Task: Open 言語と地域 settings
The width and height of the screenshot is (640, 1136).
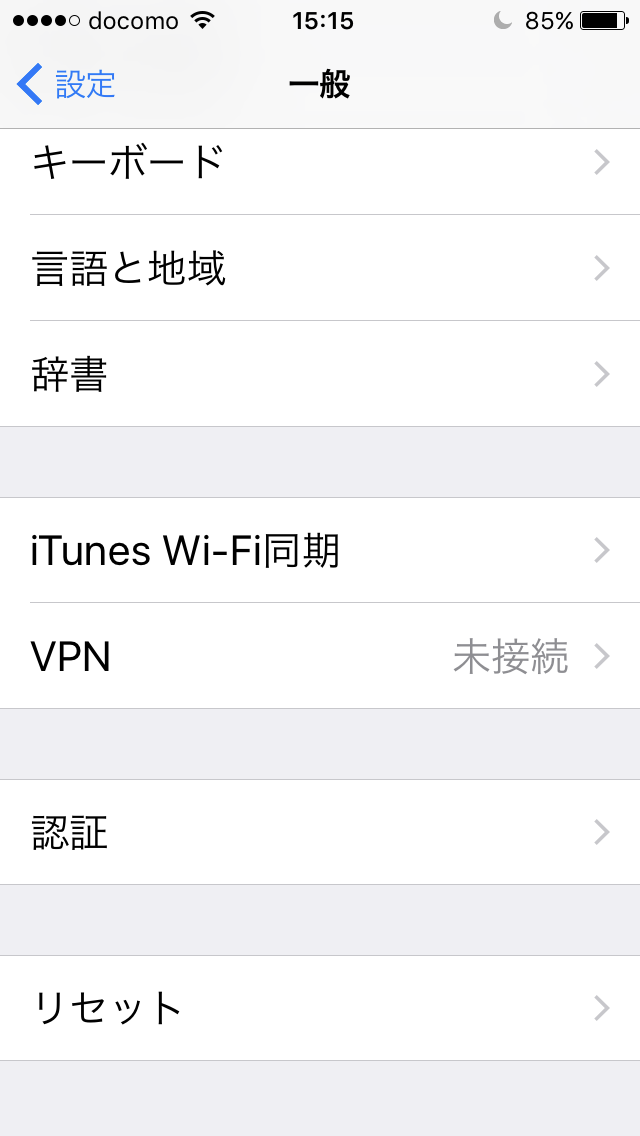Action: pos(320,268)
